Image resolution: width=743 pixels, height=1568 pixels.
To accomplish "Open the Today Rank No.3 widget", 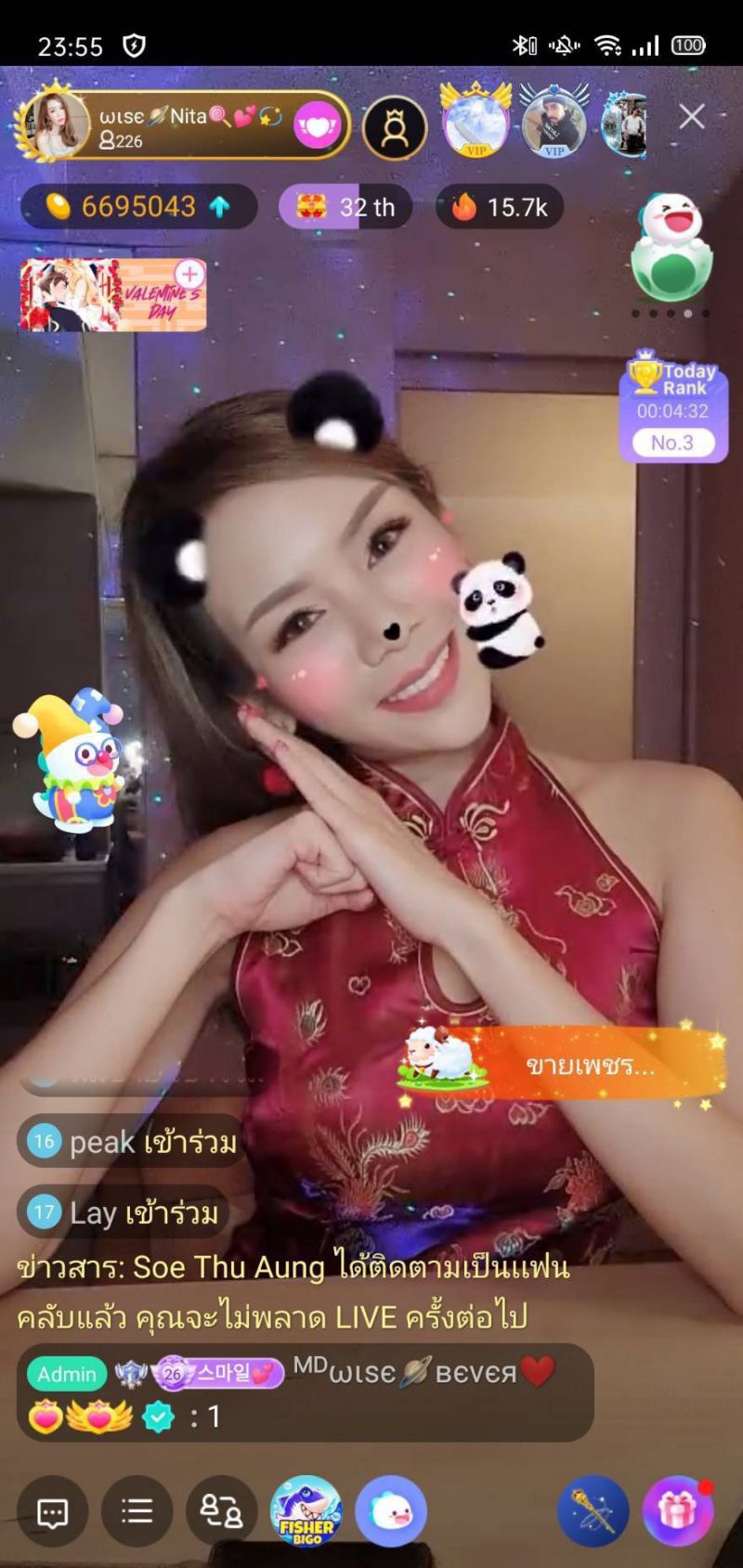I will point(672,407).
